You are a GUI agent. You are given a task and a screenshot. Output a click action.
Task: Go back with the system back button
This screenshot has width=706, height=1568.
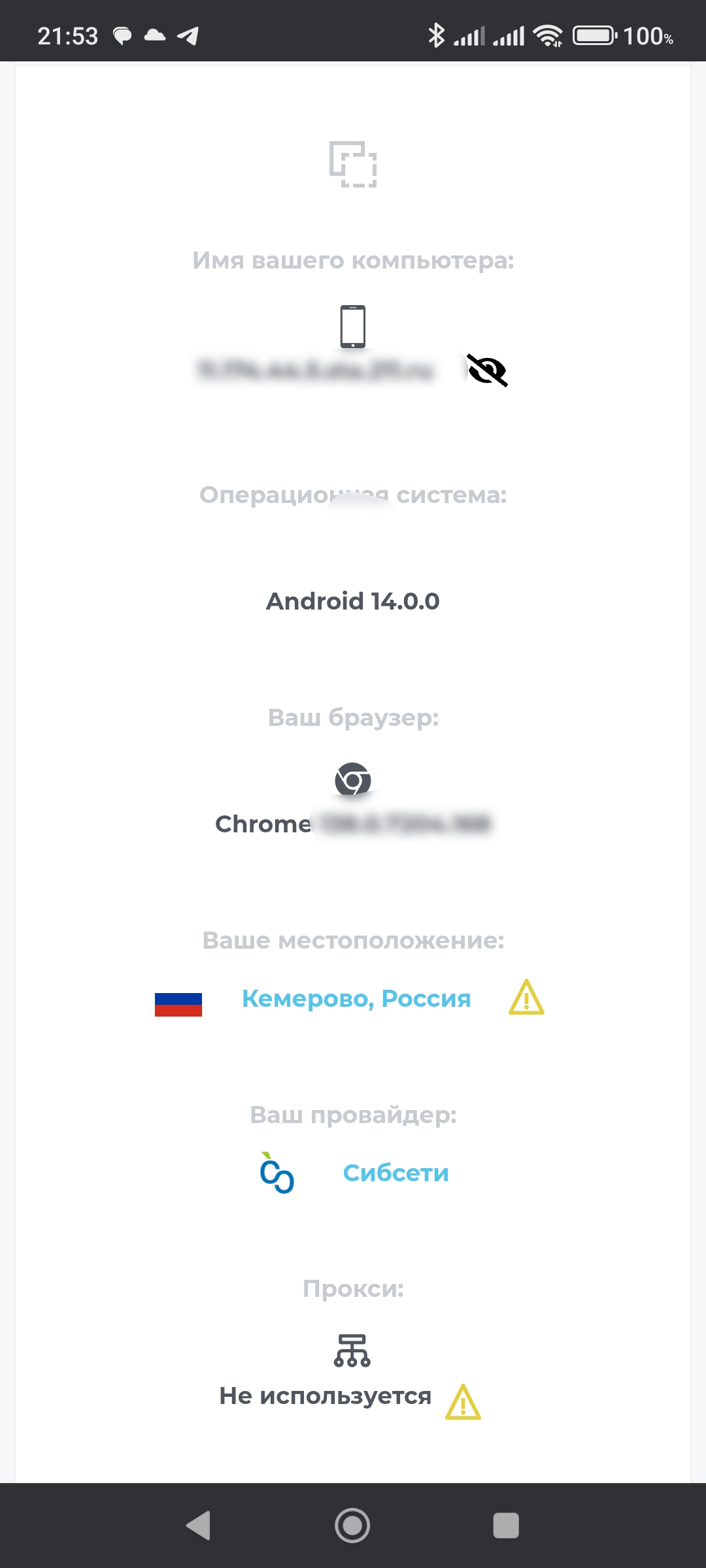coord(198,1526)
